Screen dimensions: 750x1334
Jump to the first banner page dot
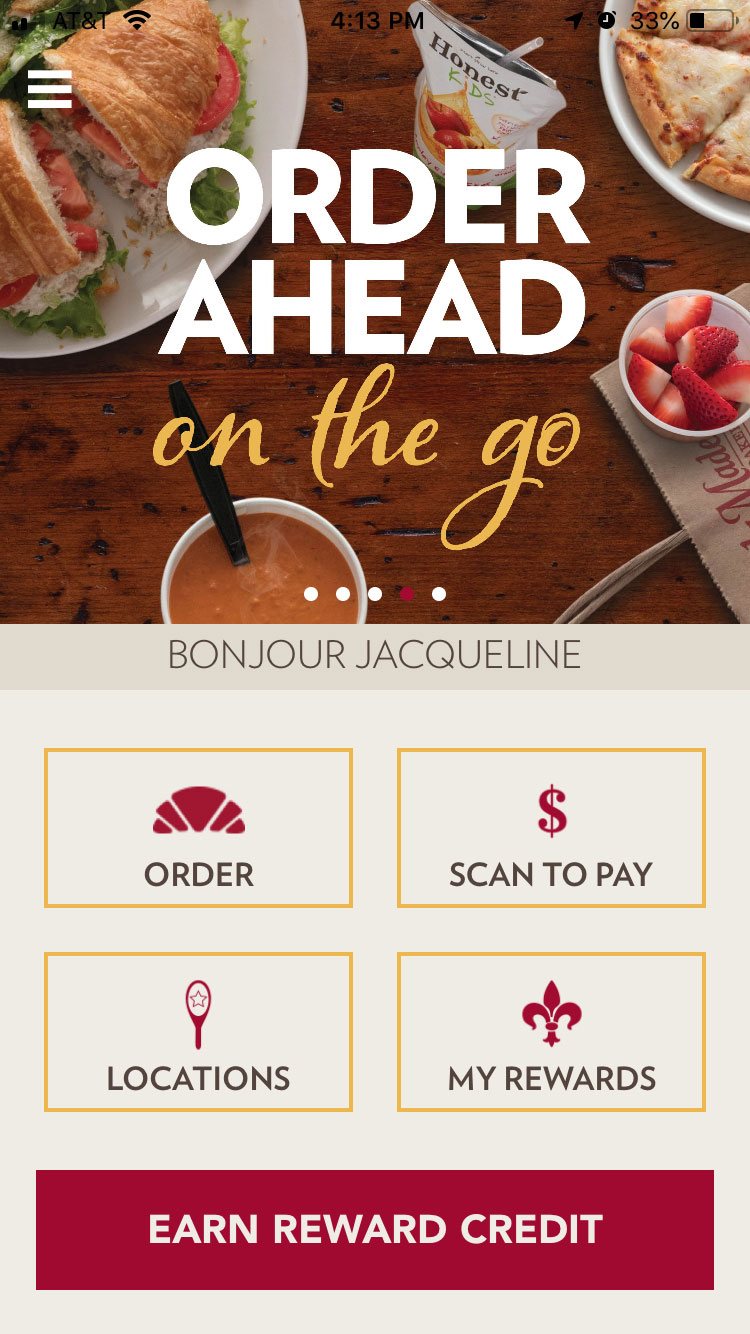[x=311, y=594]
